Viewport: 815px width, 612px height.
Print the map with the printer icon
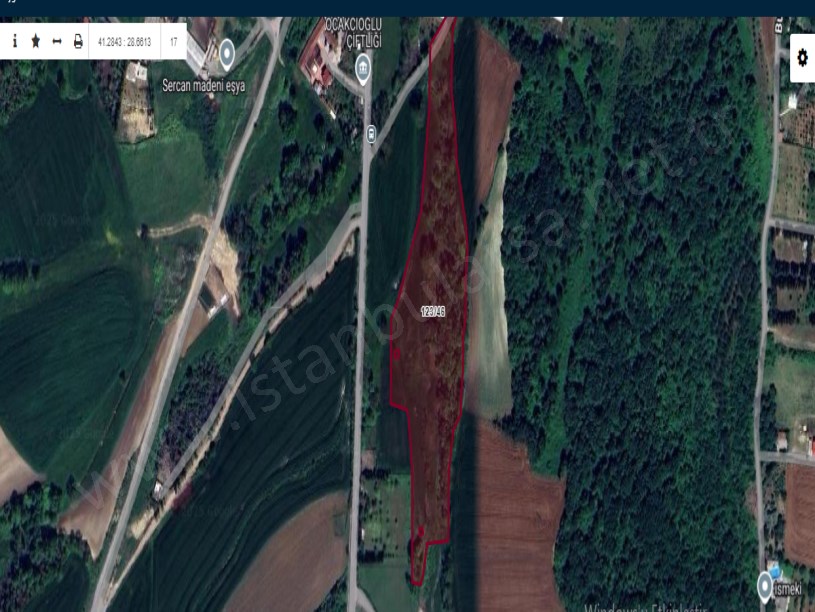(77, 41)
